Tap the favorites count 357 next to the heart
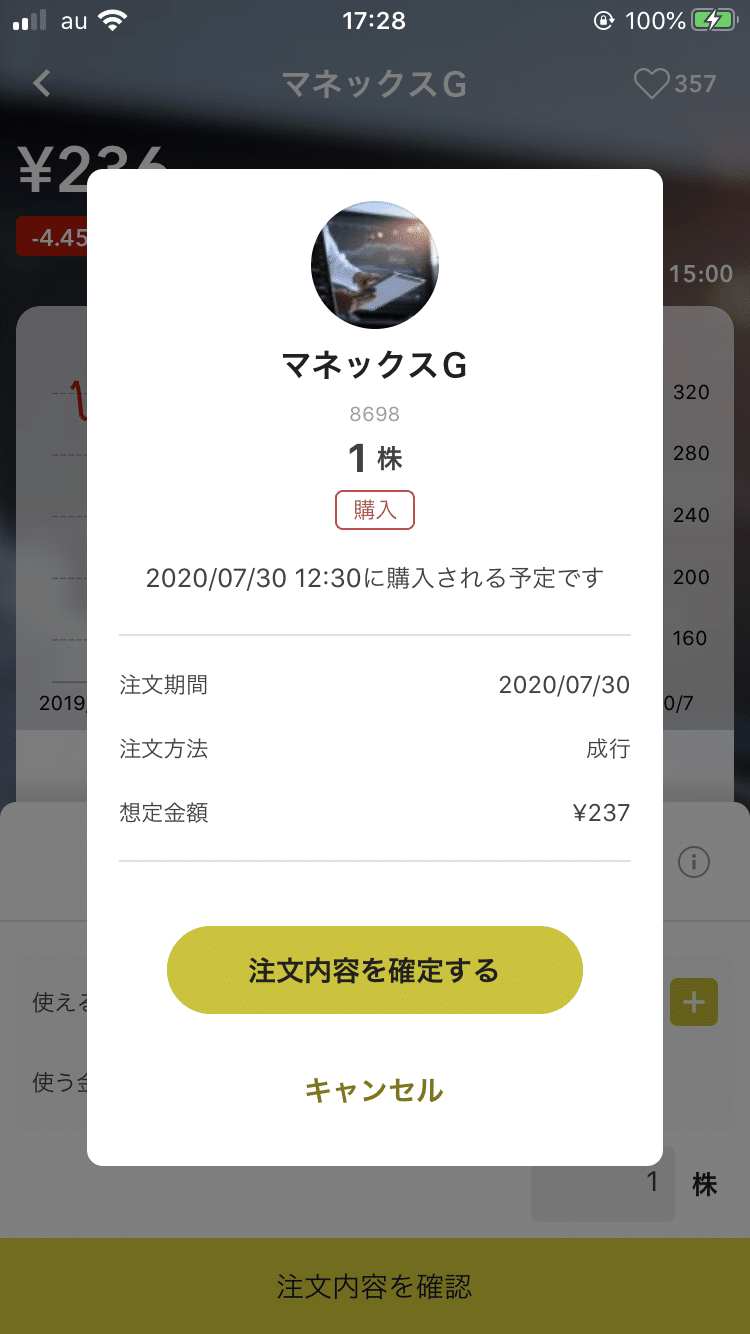Image resolution: width=750 pixels, height=1334 pixels. (x=697, y=84)
